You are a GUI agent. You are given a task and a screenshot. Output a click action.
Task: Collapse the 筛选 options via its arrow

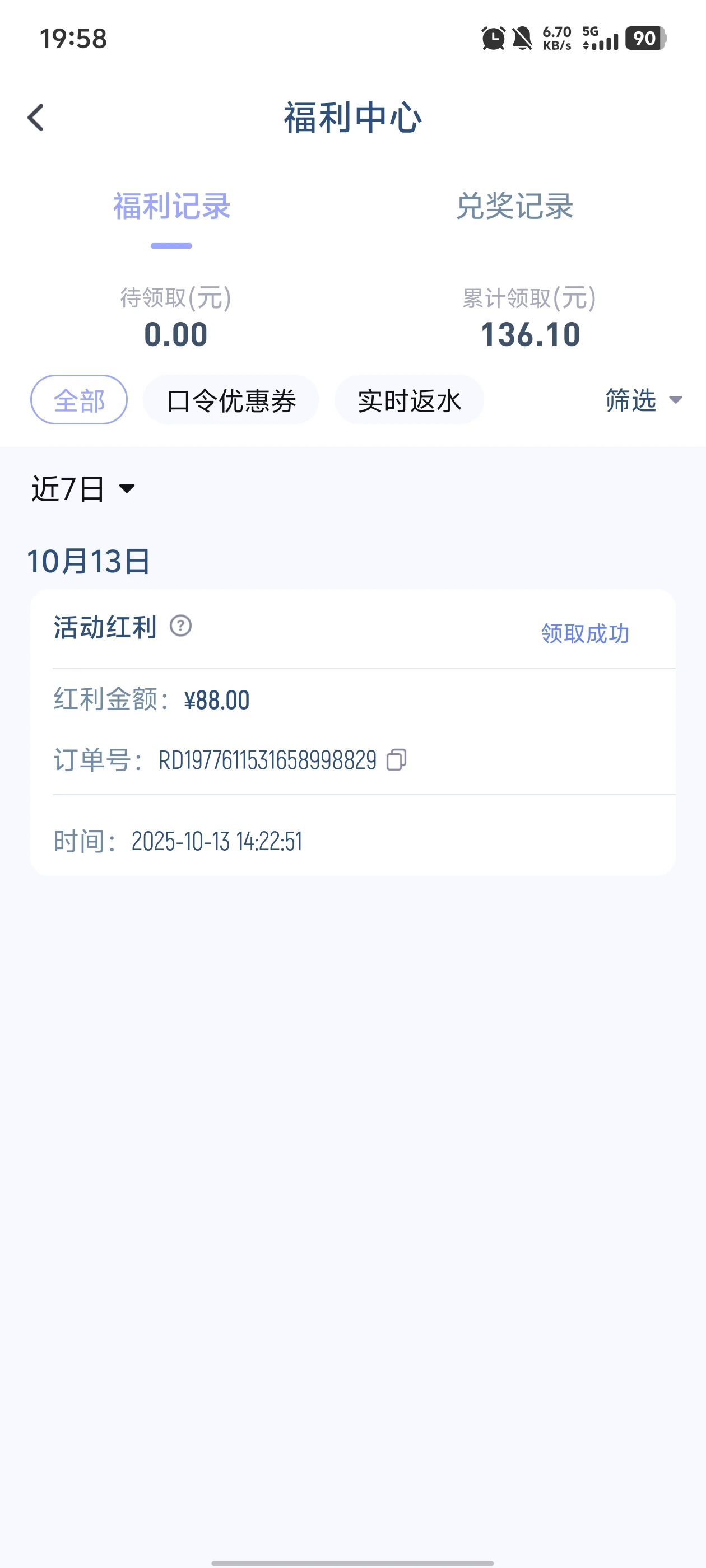click(x=676, y=401)
